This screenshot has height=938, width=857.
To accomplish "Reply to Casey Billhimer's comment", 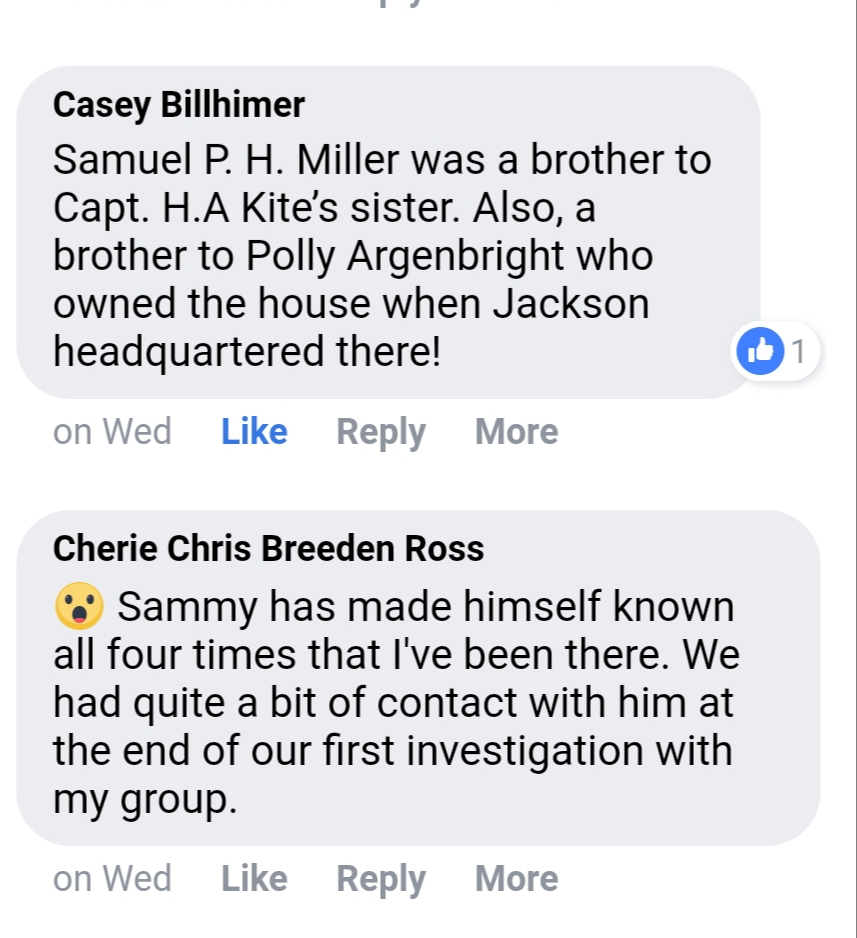I will (x=381, y=432).
